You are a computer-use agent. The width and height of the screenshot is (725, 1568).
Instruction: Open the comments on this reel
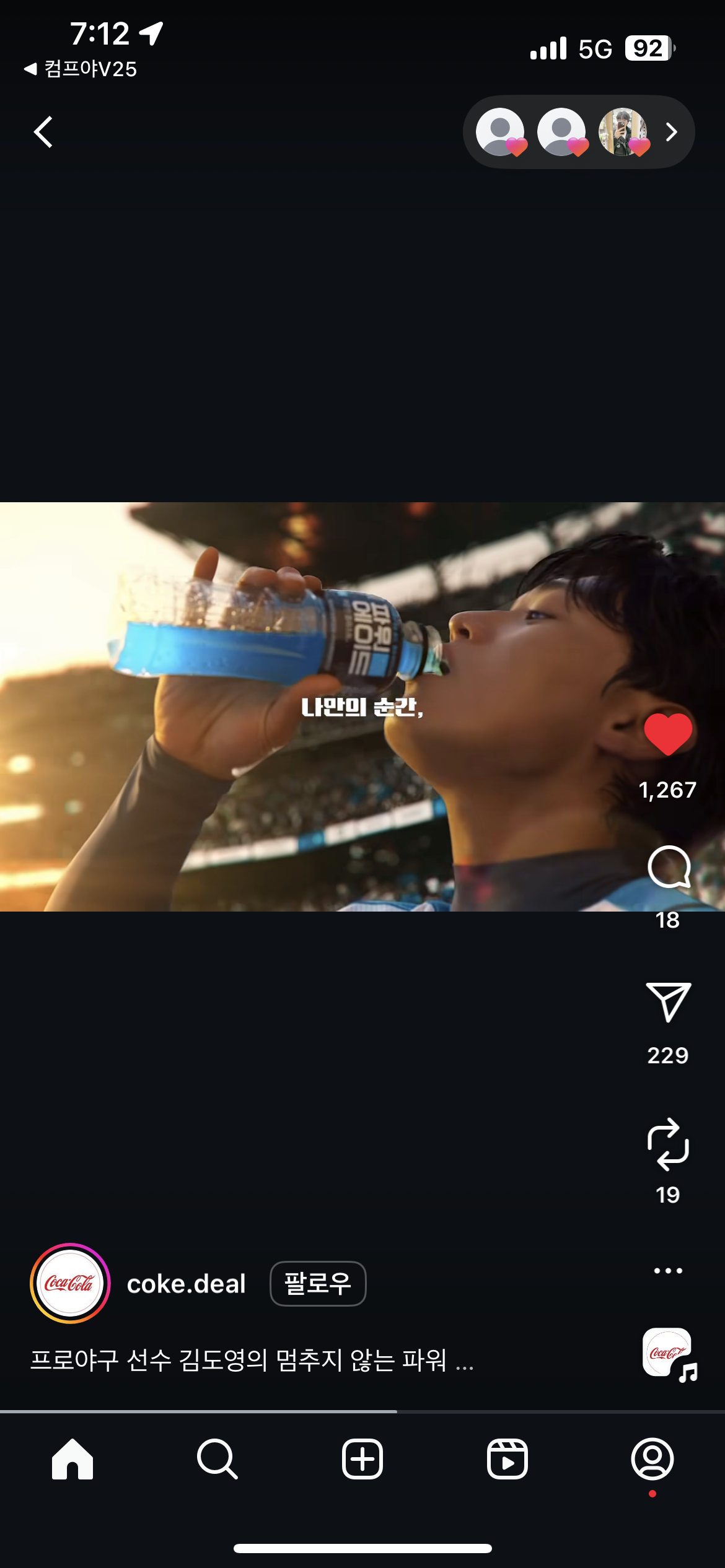point(668,867)
